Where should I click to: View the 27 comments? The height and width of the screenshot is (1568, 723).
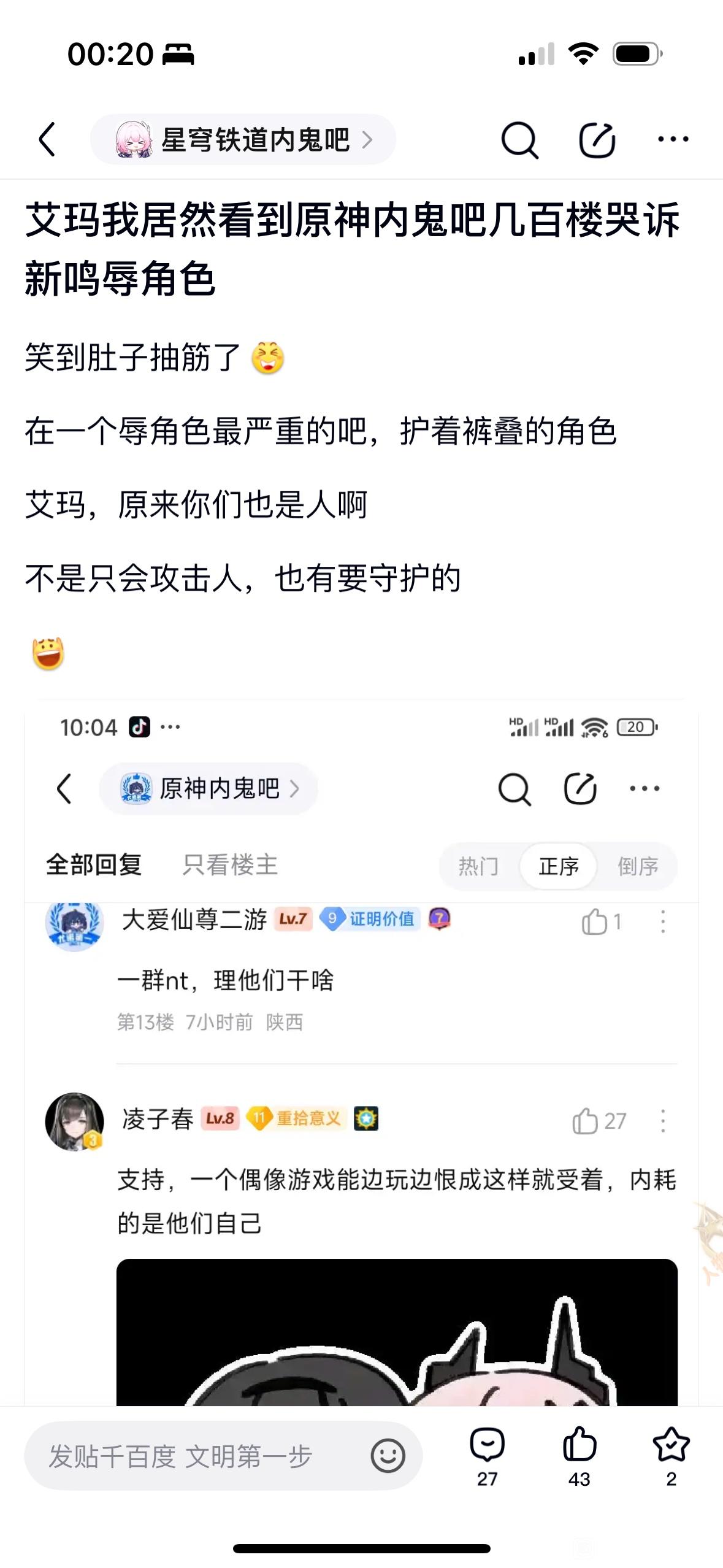[488, 1455]
